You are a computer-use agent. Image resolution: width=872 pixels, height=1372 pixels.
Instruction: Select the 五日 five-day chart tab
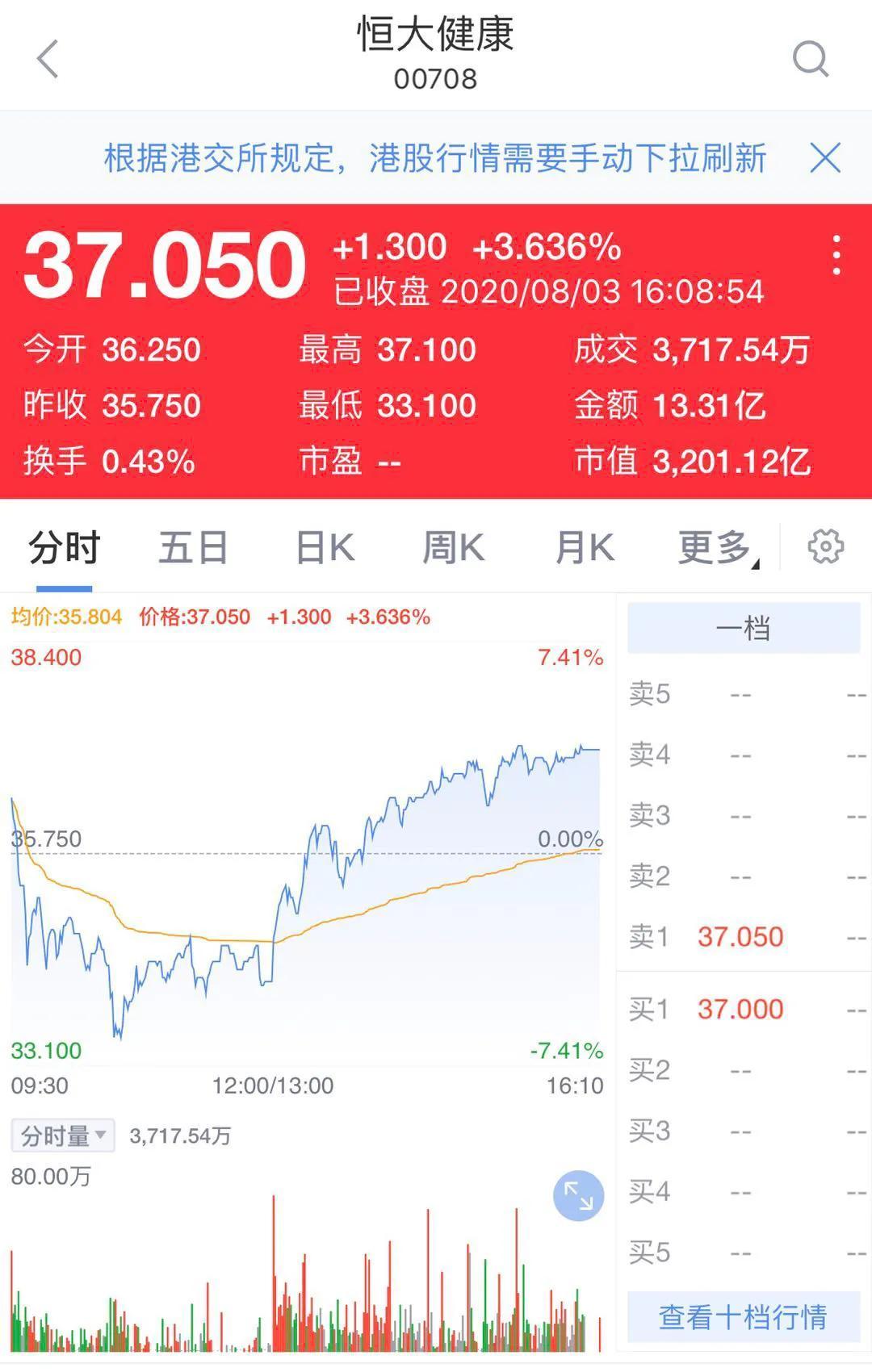point(191,546)
